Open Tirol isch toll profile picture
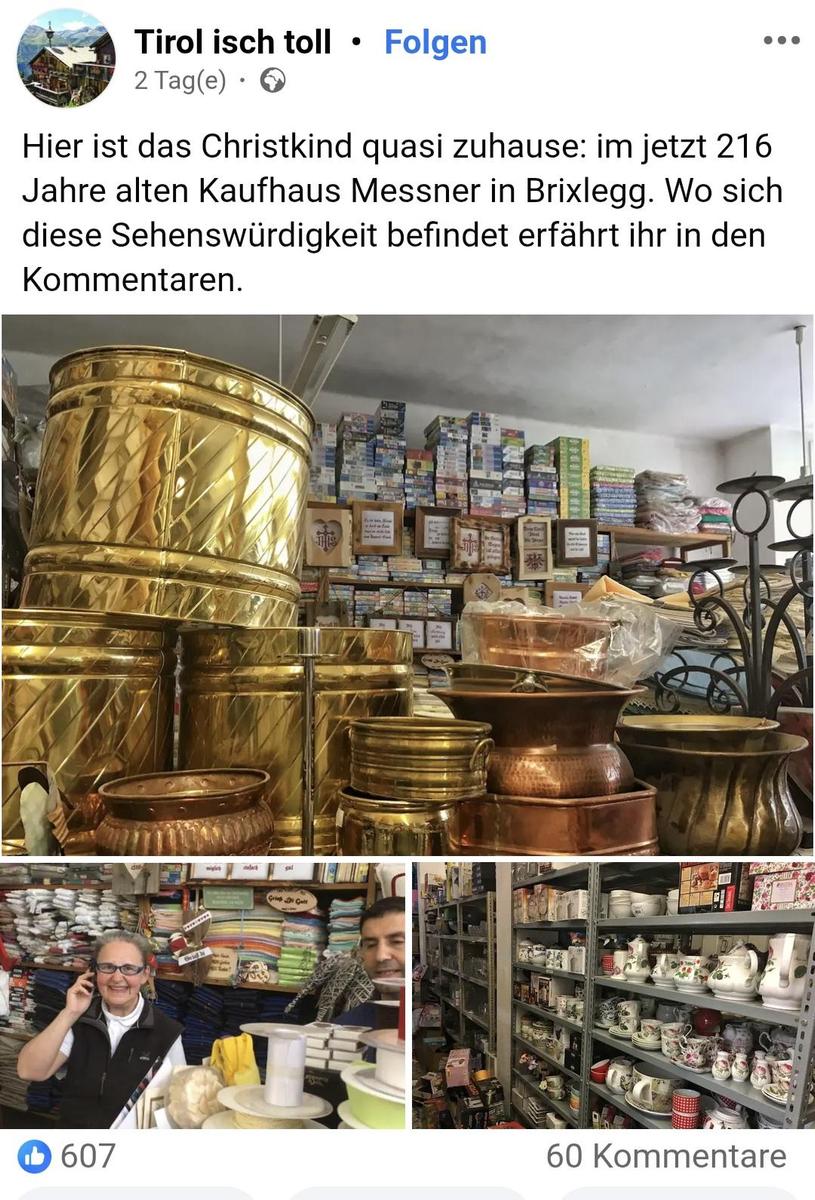815x1200 pixels. pyautogui.click(x=66, y=58)
